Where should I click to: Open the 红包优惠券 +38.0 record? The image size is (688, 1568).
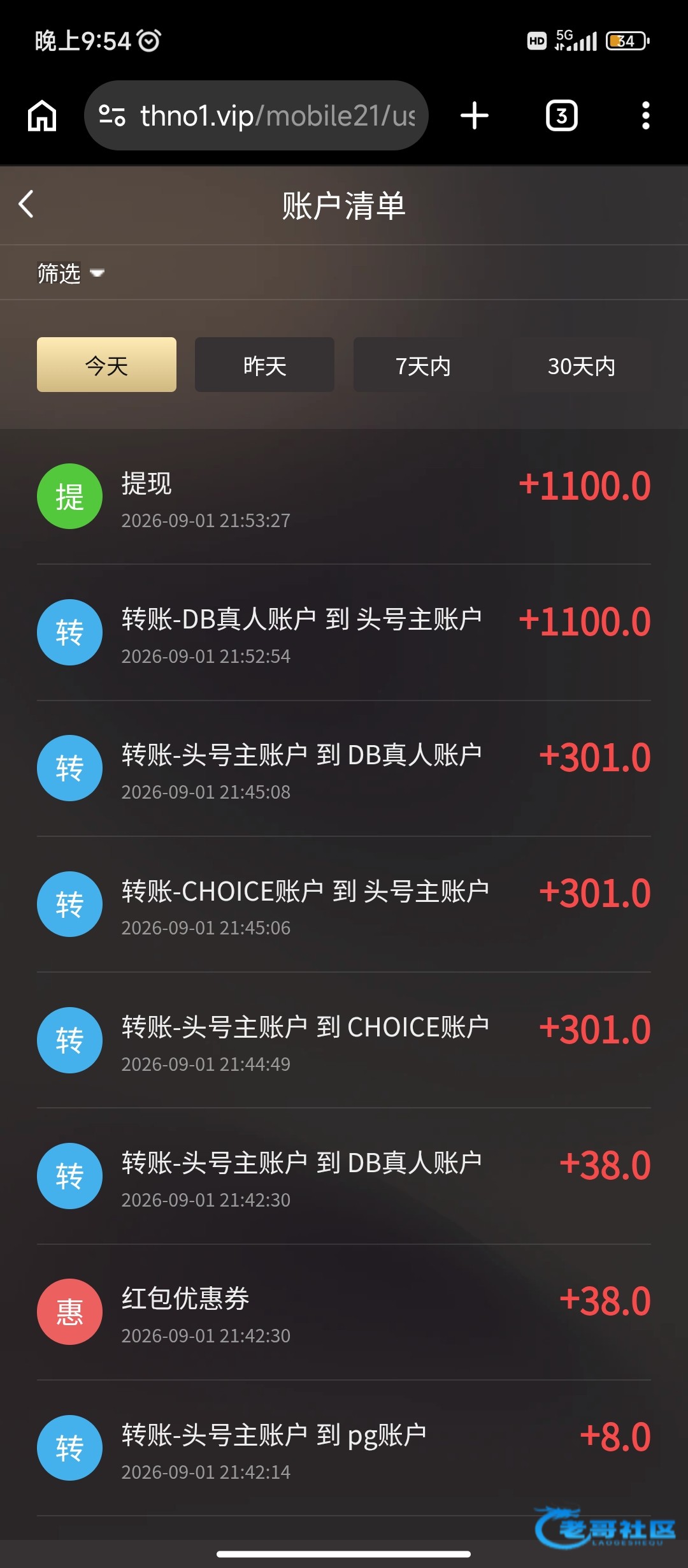(344, 1312)
